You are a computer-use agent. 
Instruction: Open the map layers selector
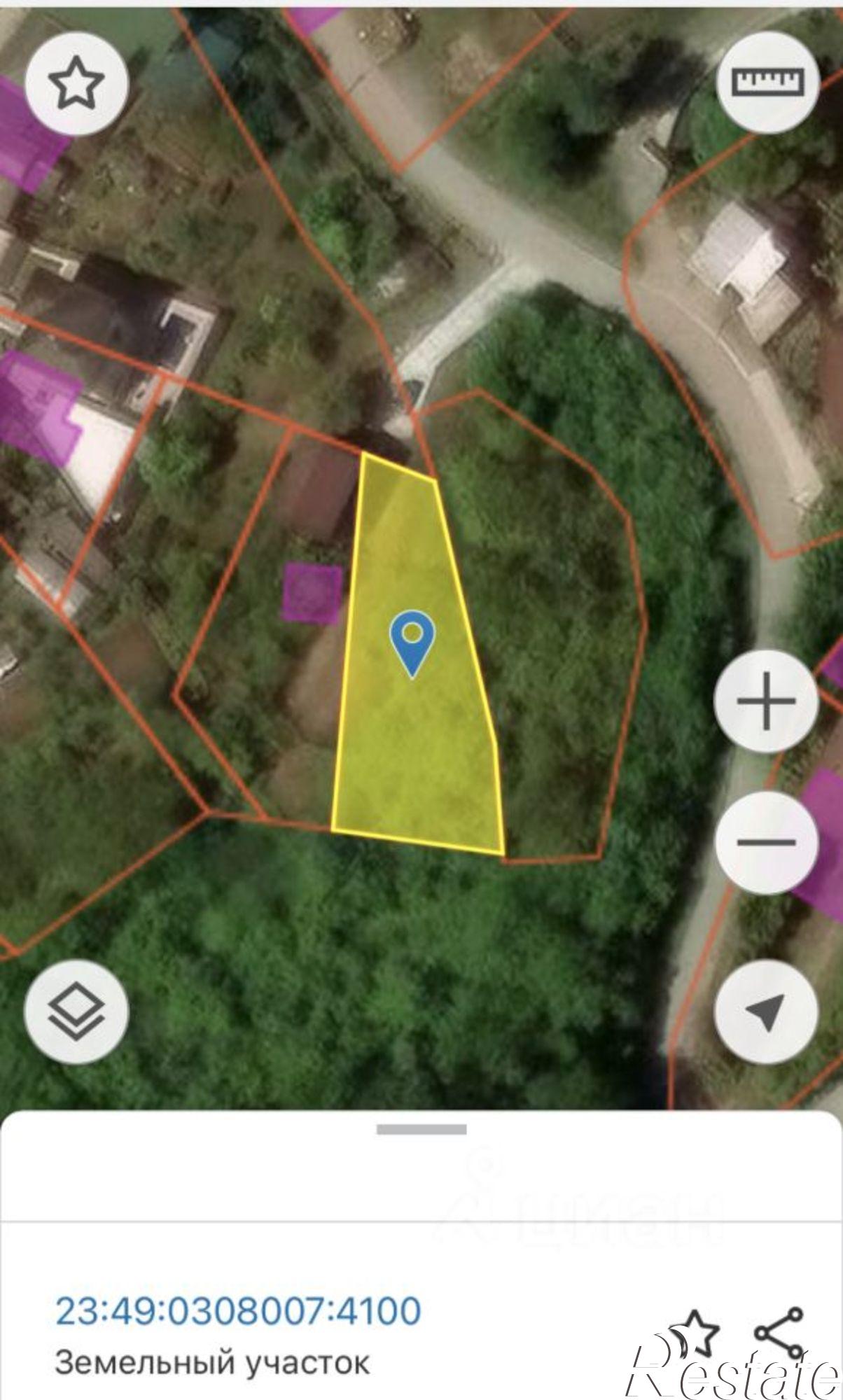76,1012
